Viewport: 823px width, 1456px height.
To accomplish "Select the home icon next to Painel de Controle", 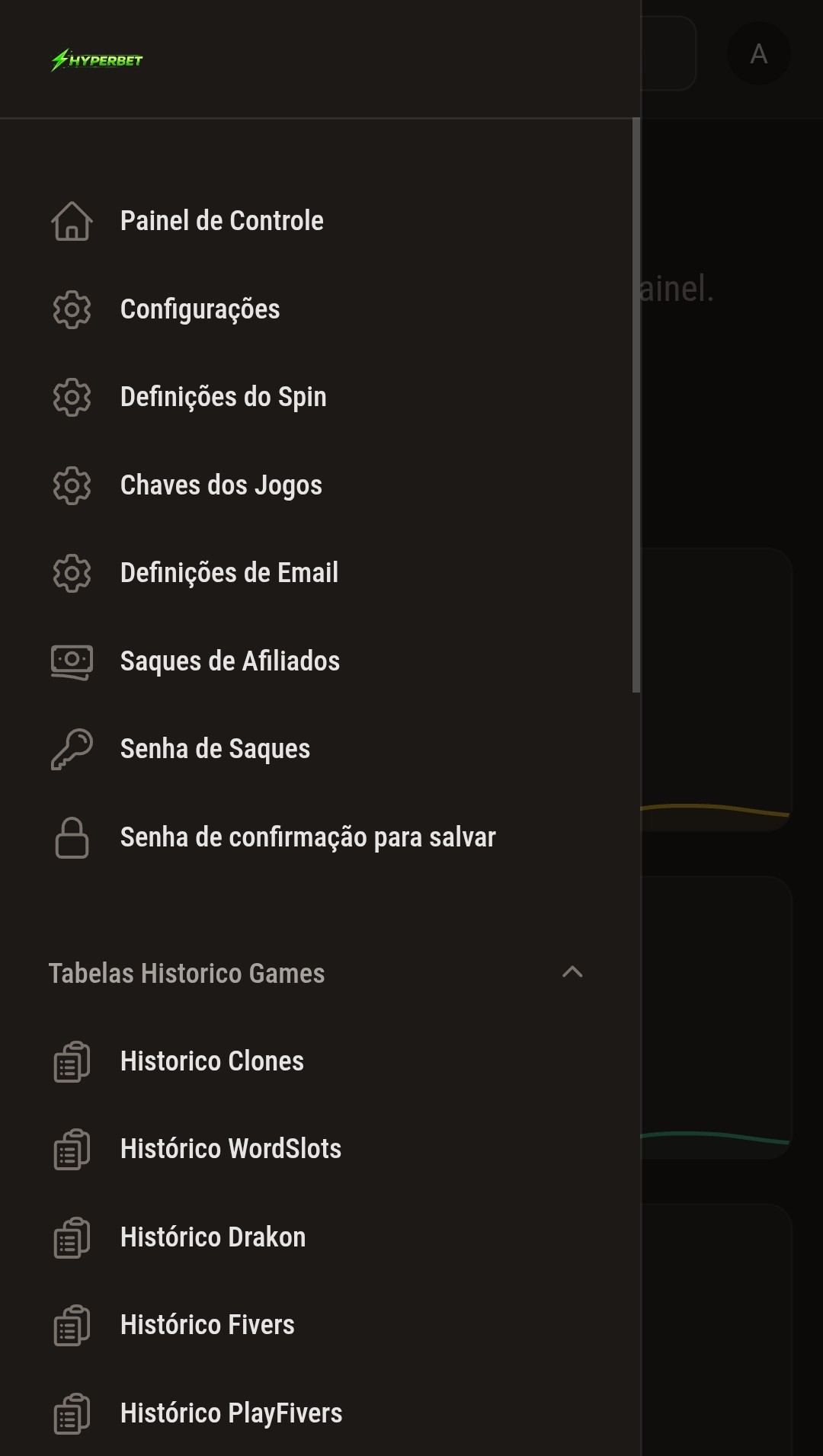I will coord(71,222).
